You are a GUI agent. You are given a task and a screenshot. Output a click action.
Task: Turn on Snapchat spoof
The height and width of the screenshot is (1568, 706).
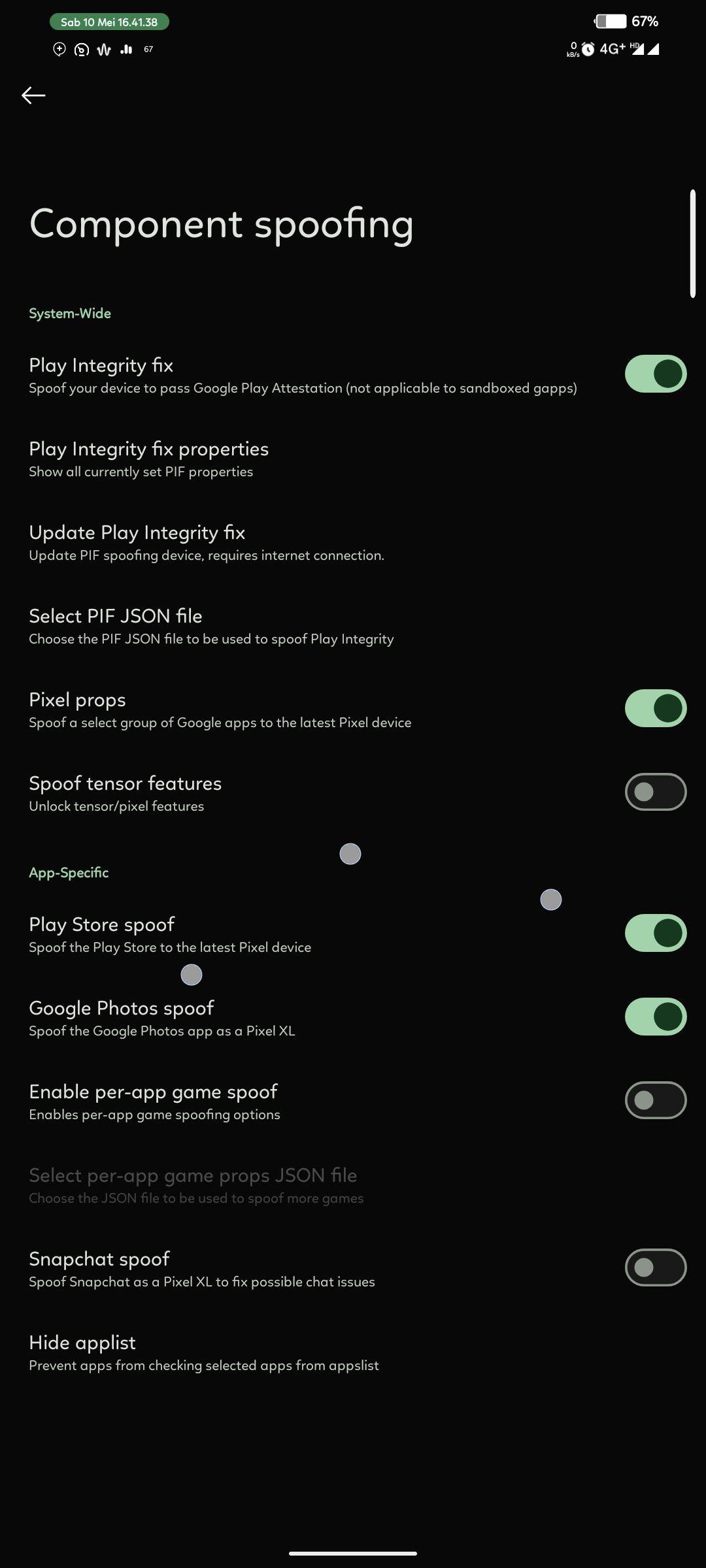(656, 1267)
